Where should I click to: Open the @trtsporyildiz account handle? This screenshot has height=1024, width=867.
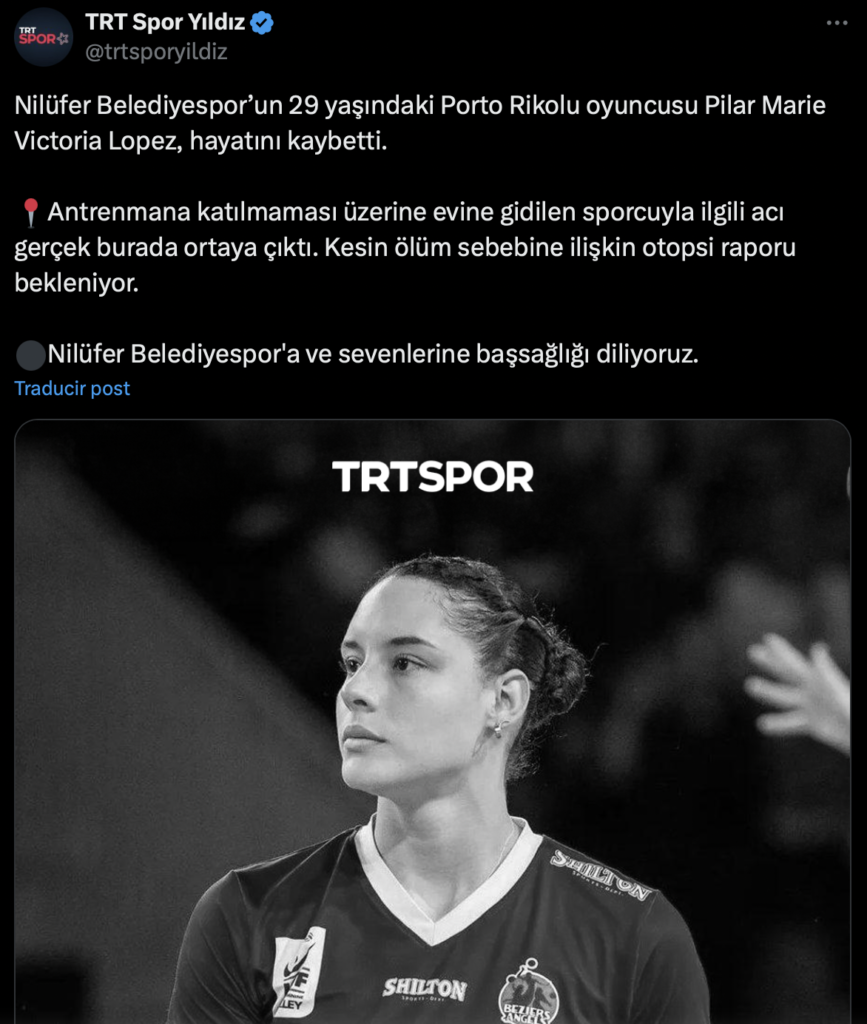(156, 52)
